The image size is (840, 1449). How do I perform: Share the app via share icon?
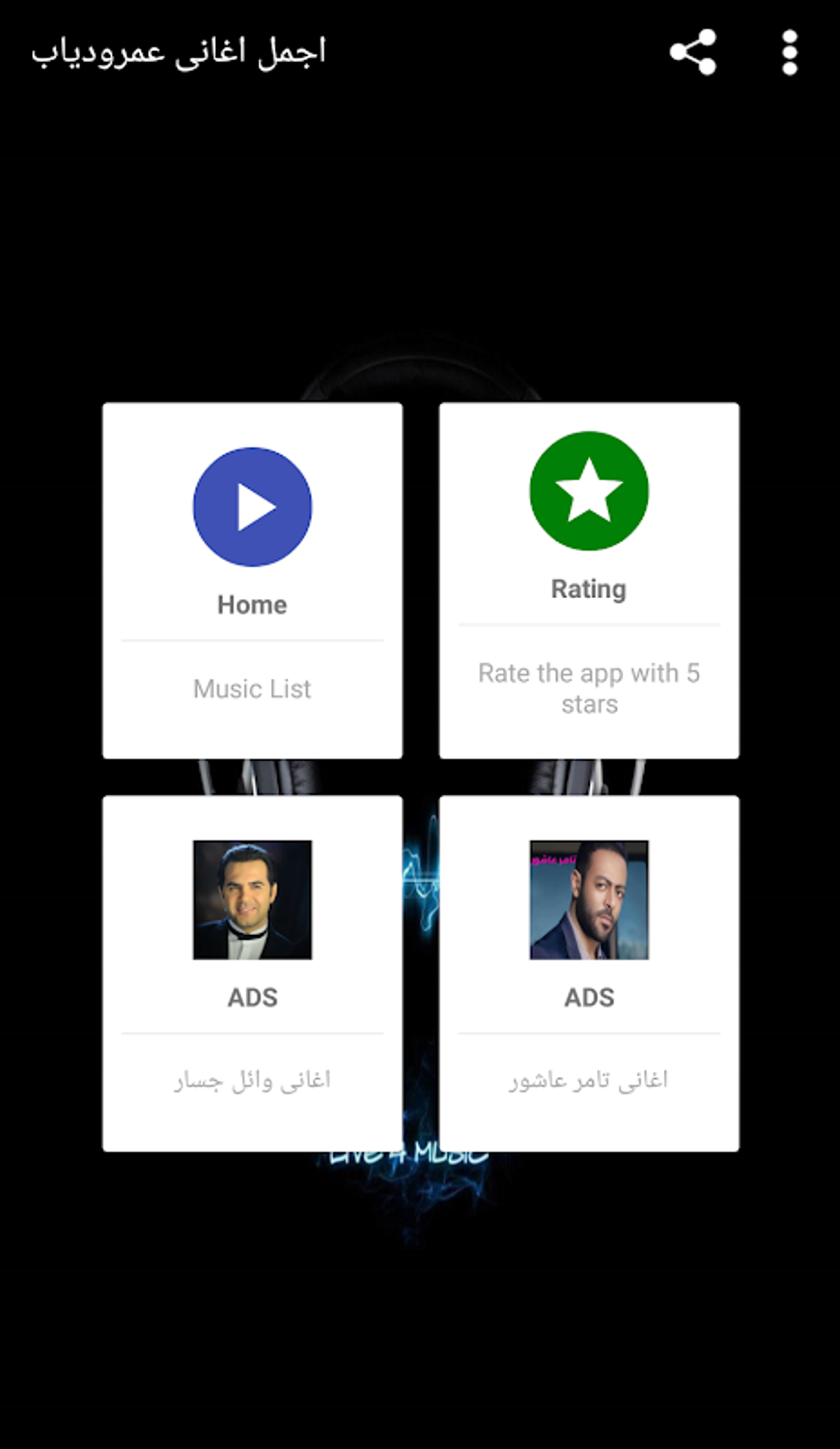693,53
